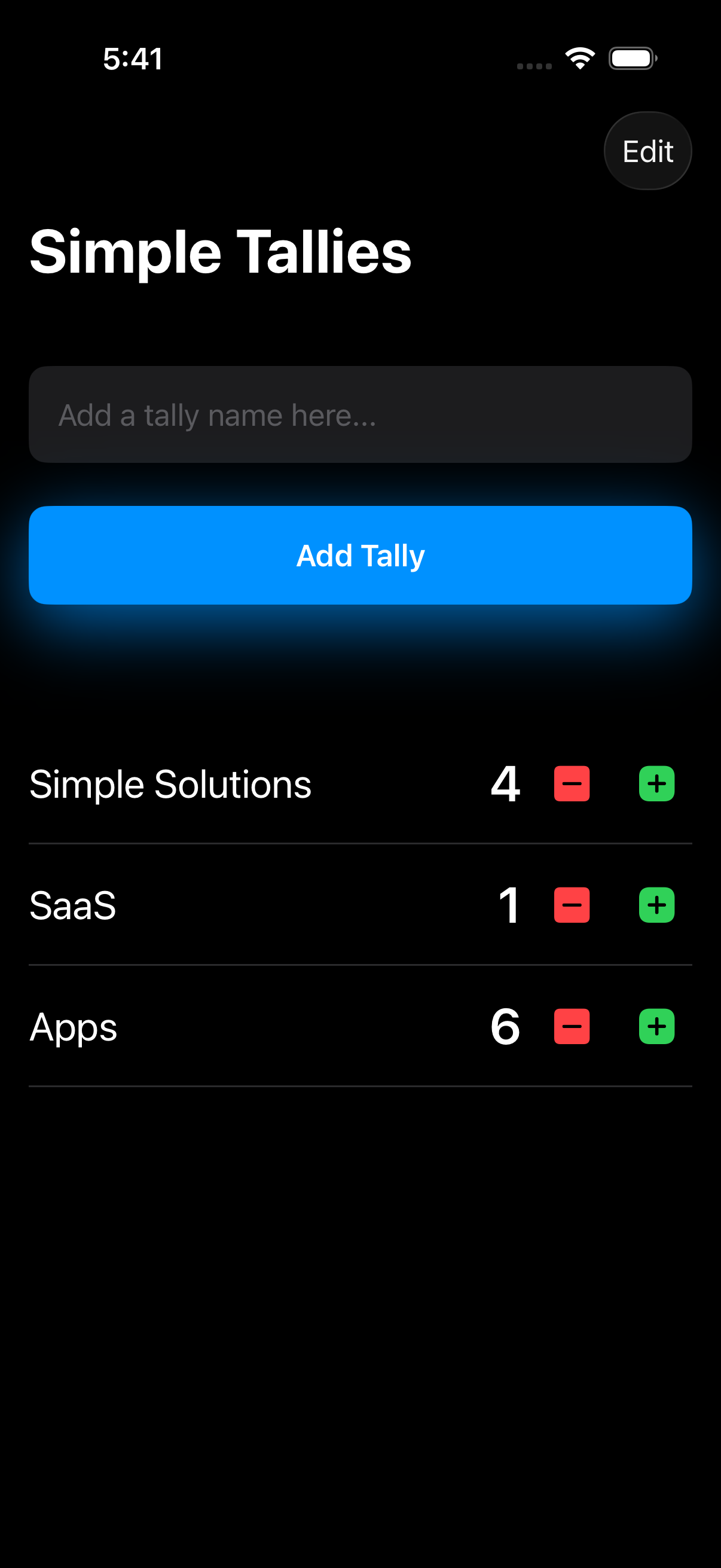The image size is (721, 1568).
Task: Tap the red minus icon for Apps
Action: pyautogui.click(x=572, y=1027)
